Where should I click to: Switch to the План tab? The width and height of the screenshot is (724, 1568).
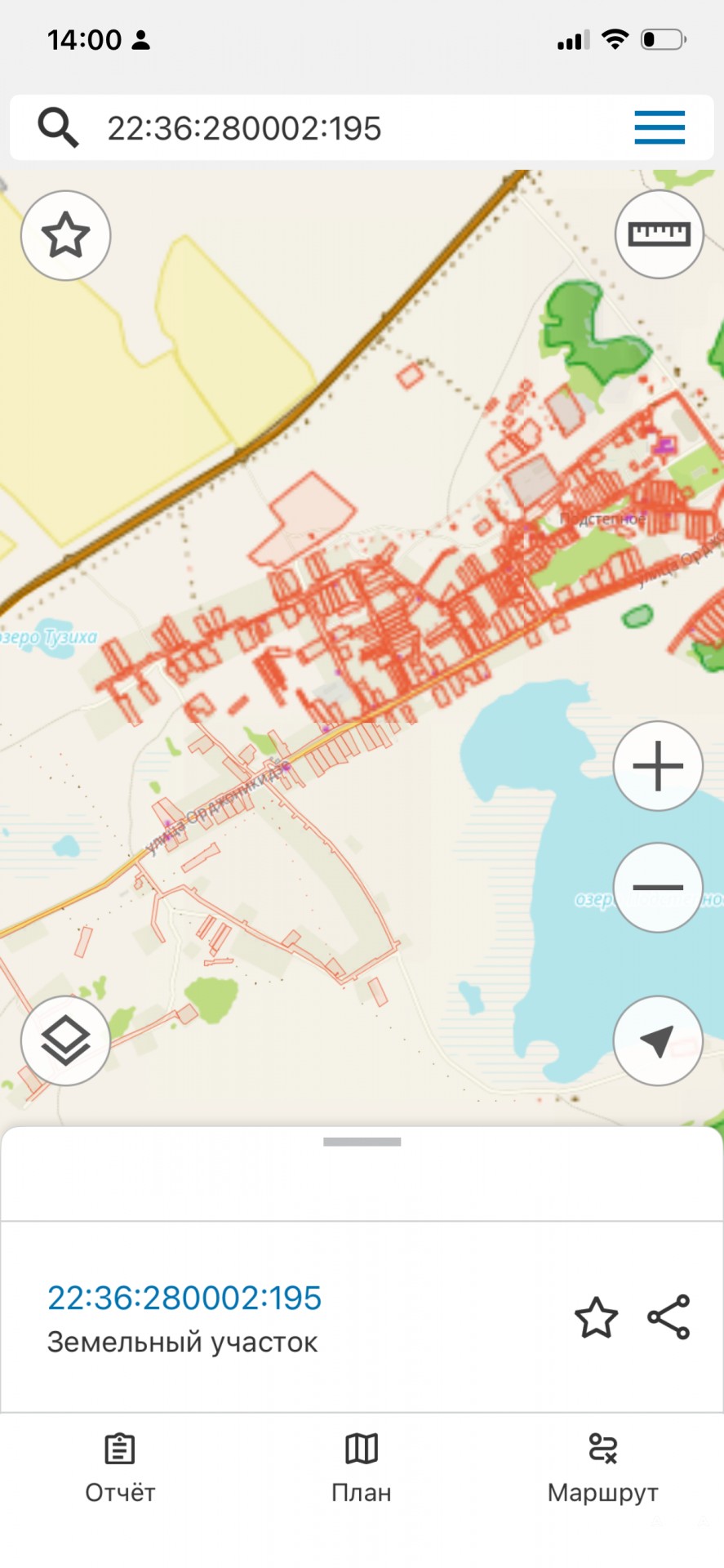point(362,1468)
